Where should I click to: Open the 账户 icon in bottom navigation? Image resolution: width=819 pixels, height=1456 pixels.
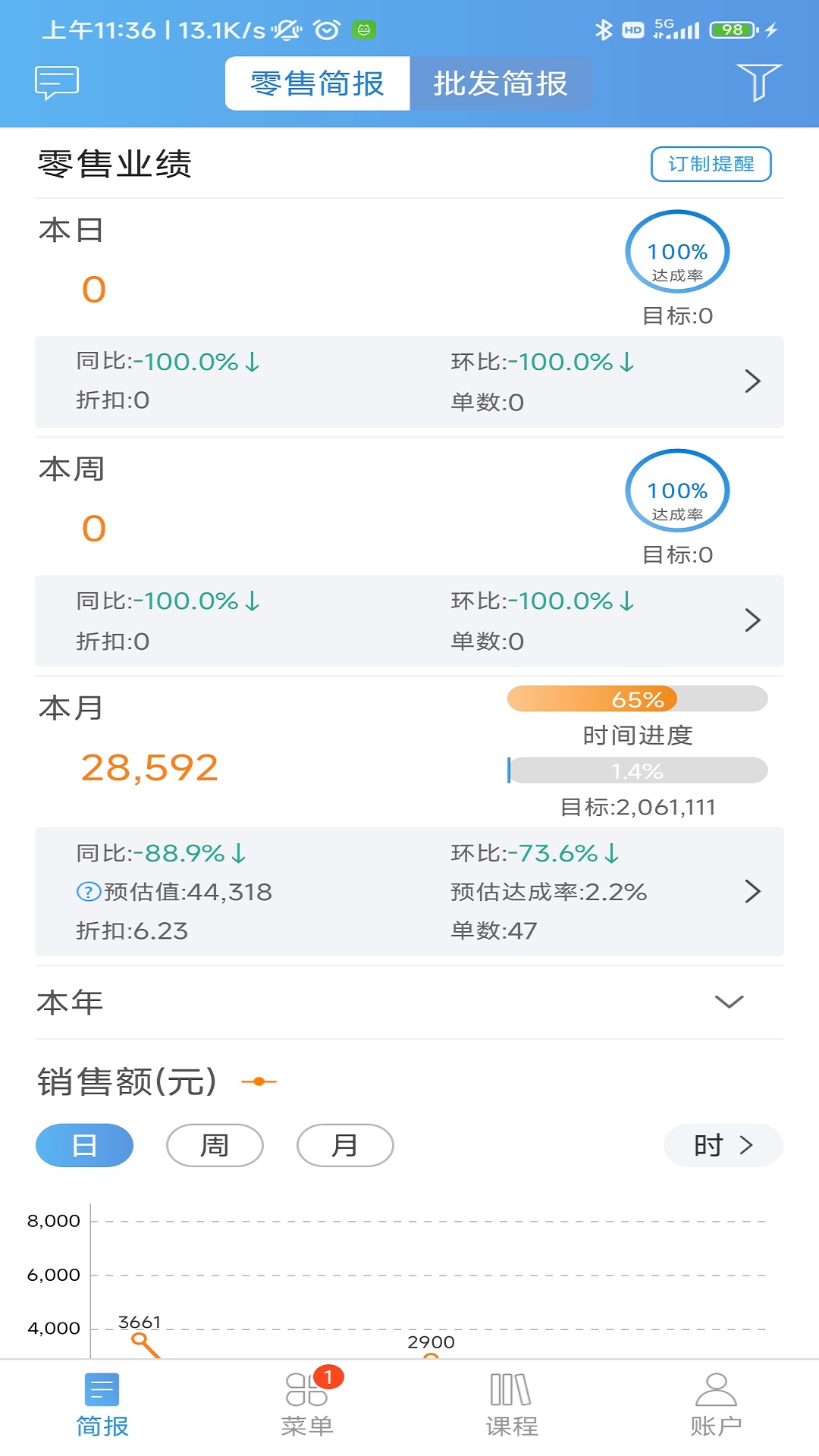[716, 1407]
